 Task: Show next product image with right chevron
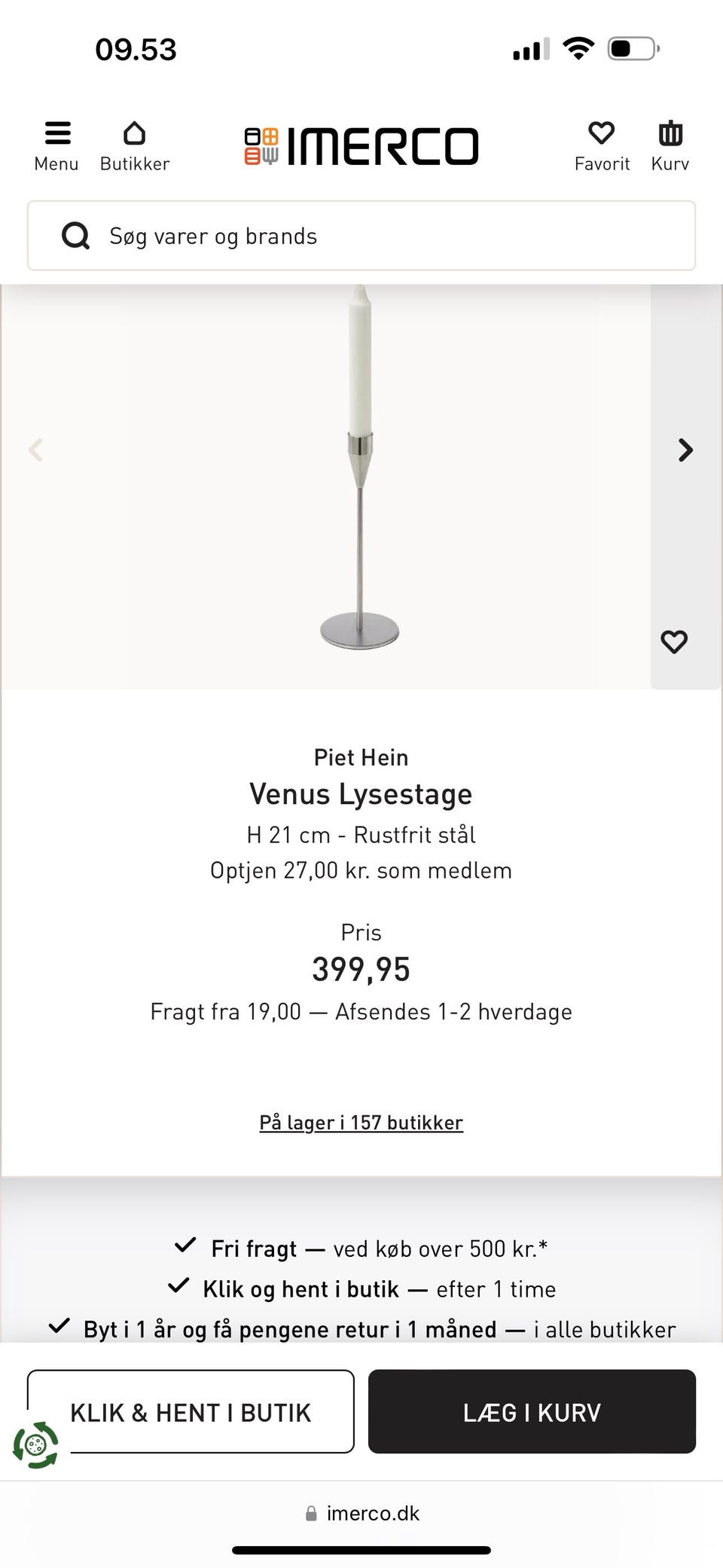pos(685,450)
